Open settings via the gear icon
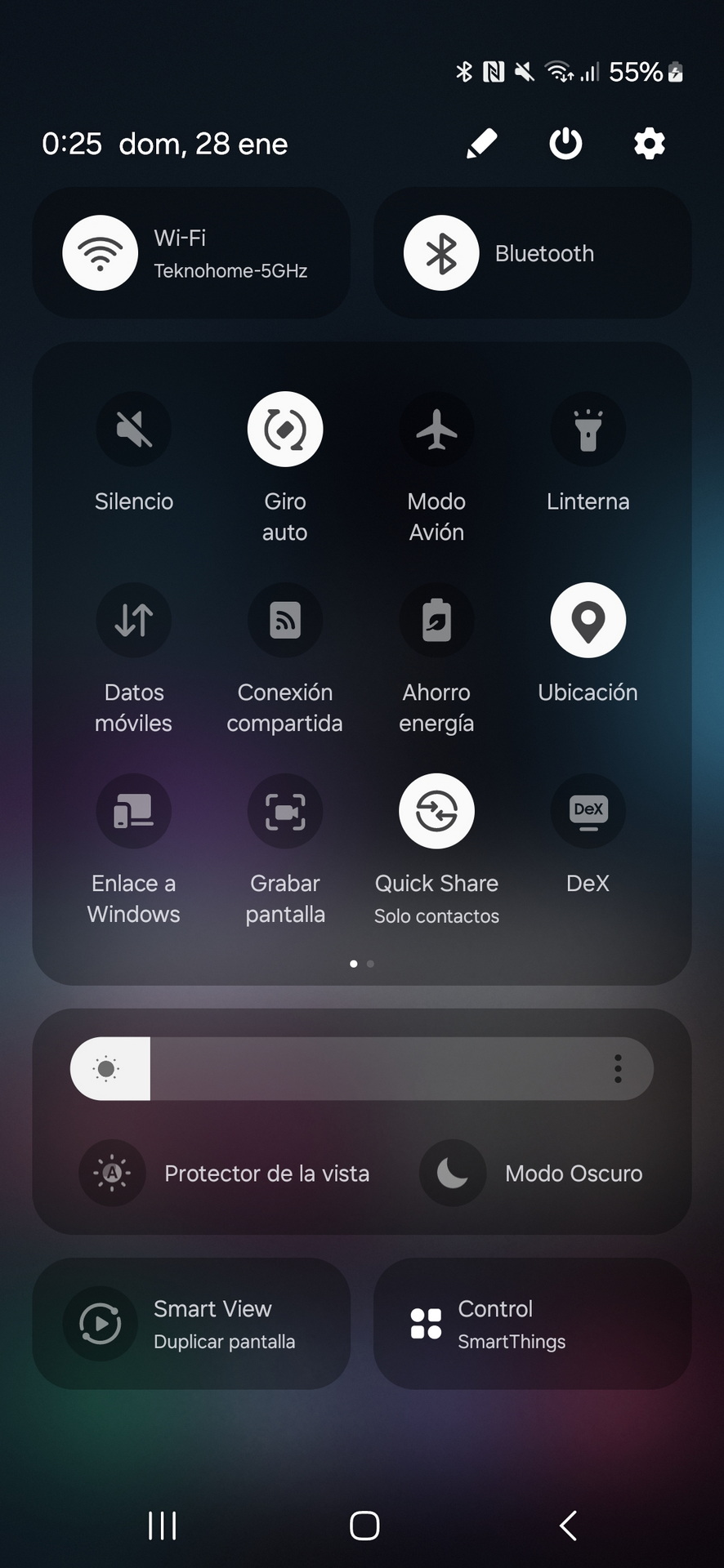Viewport: 724px width, 1568px height. (650, 144)
